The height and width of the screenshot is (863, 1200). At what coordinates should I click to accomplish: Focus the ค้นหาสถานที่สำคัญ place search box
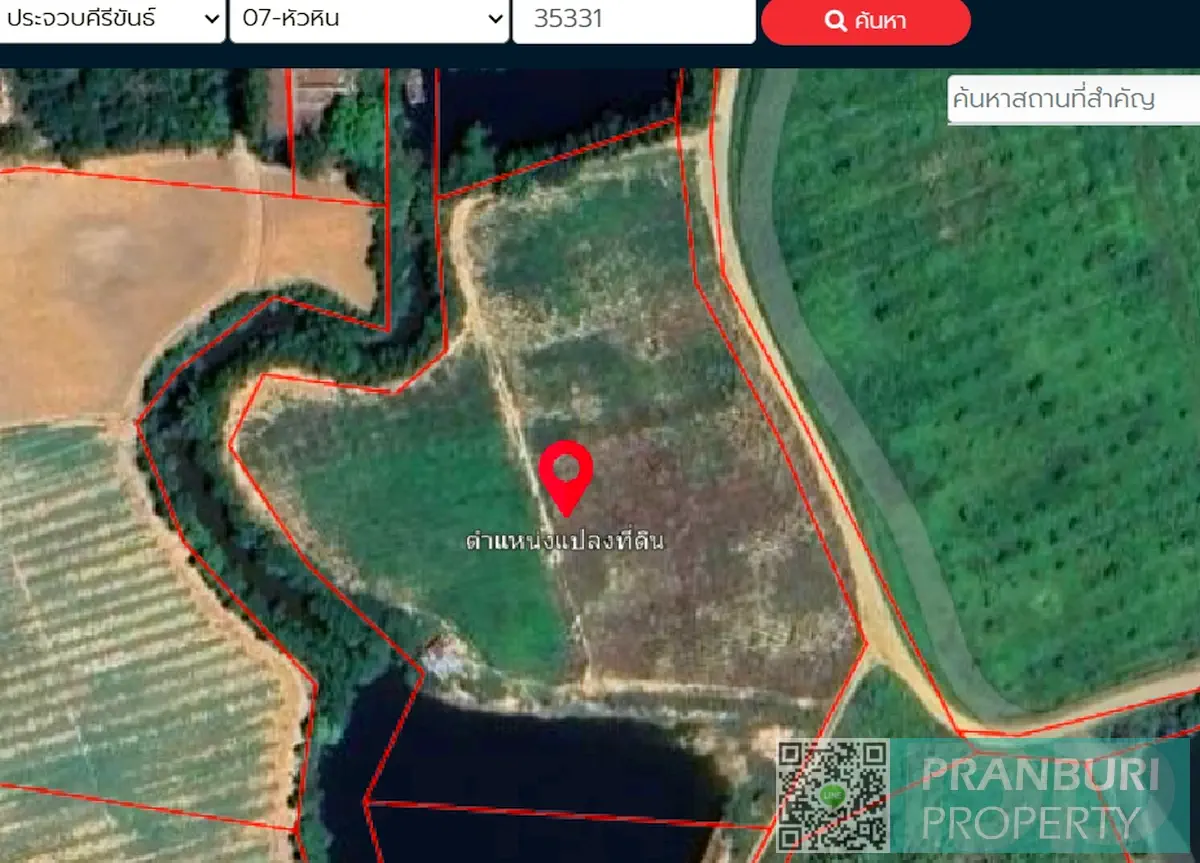coord(1073,100)
